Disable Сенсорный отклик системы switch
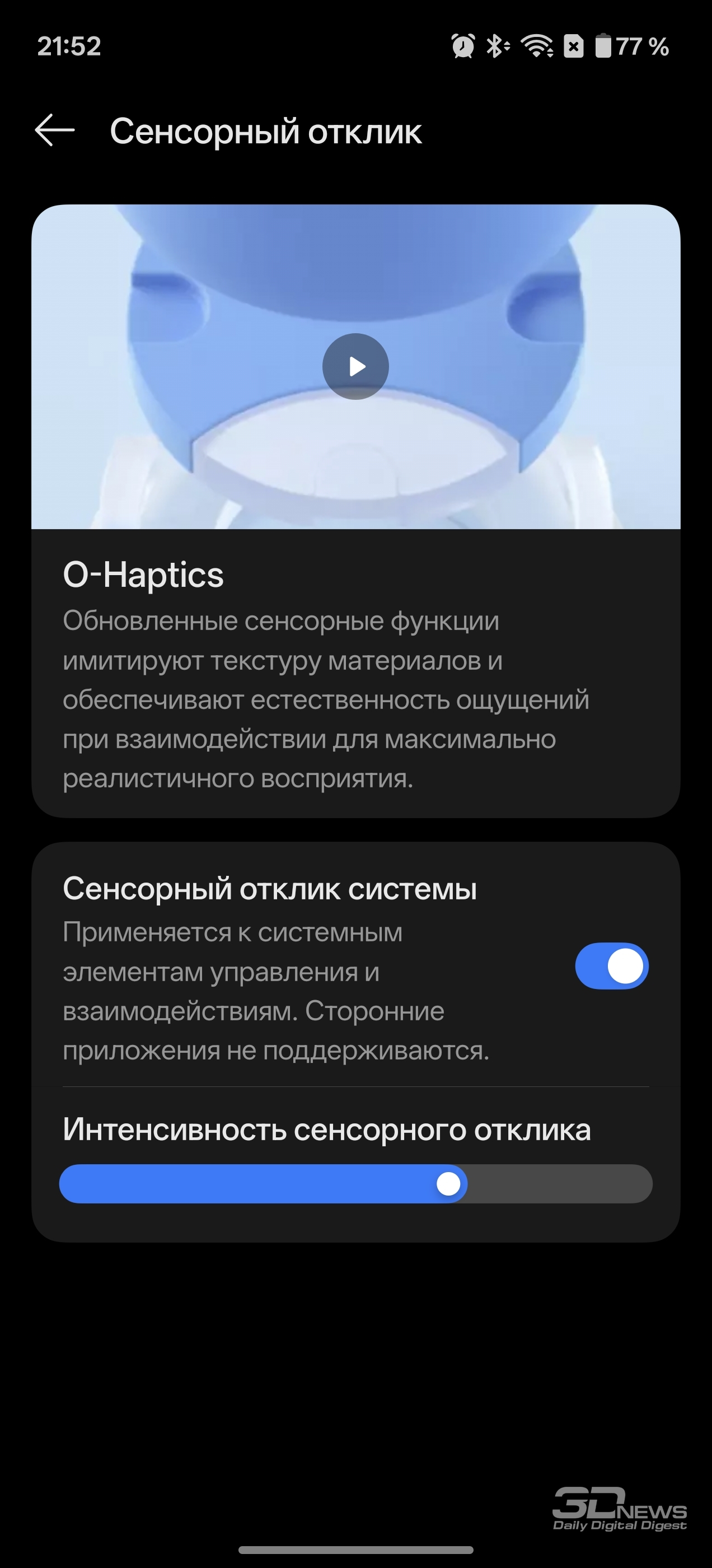 [x=611, y=966]
